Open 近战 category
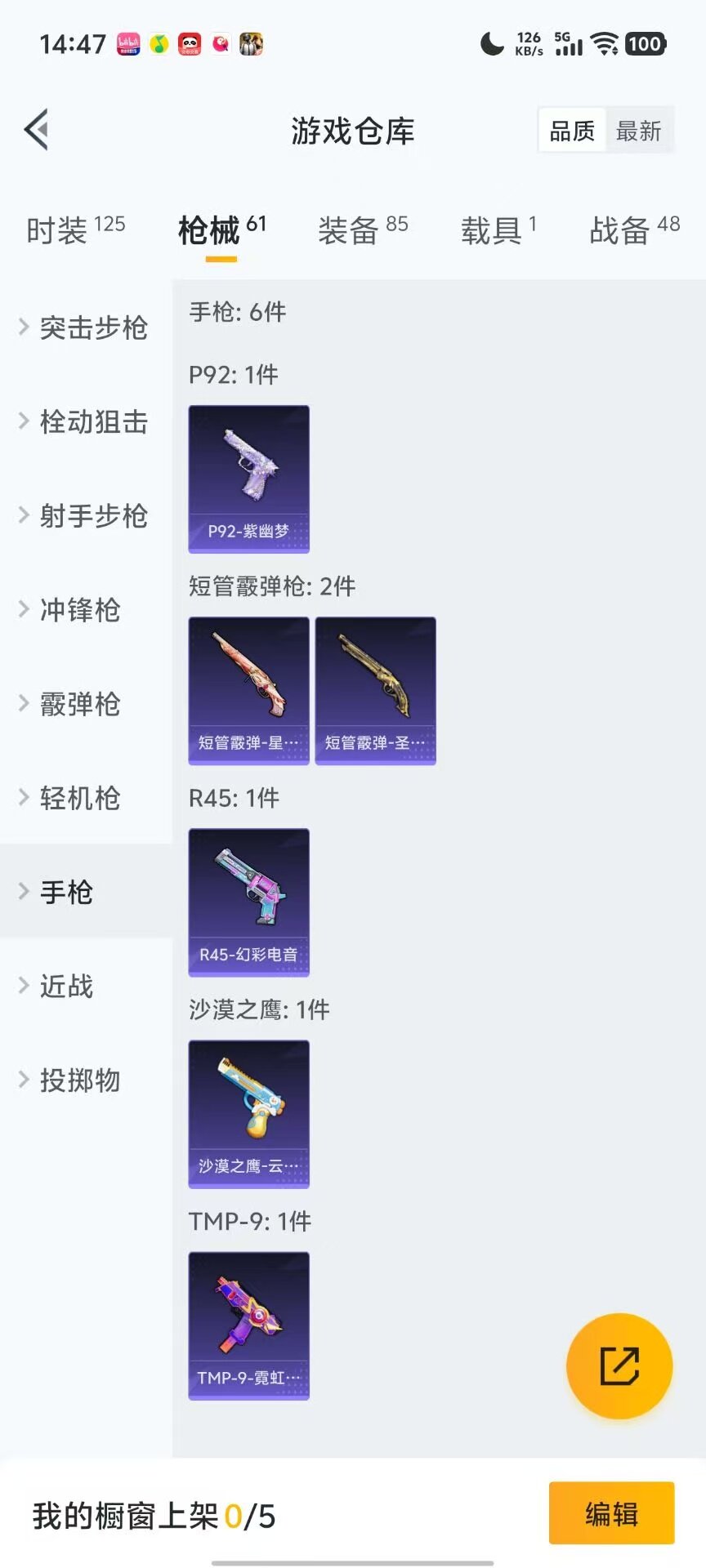706x1568 pixels. coord(67,986)
